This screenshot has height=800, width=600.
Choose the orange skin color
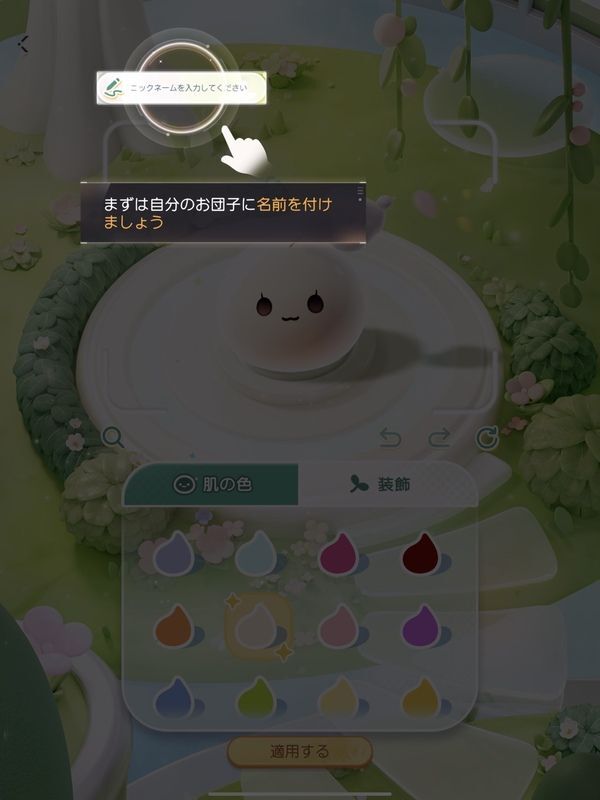click(174, 627)
